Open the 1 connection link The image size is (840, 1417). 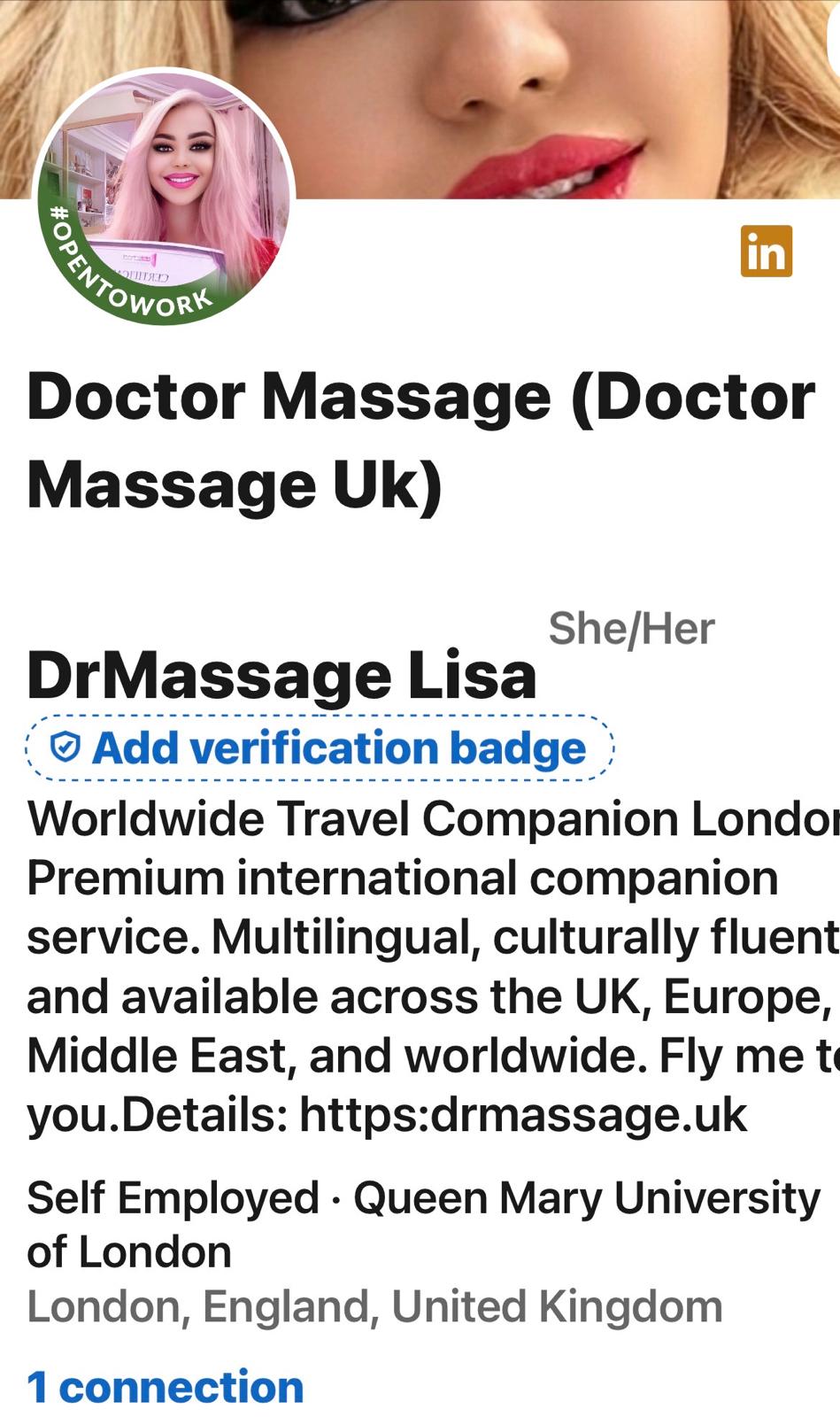click(x=166, y=1387)
